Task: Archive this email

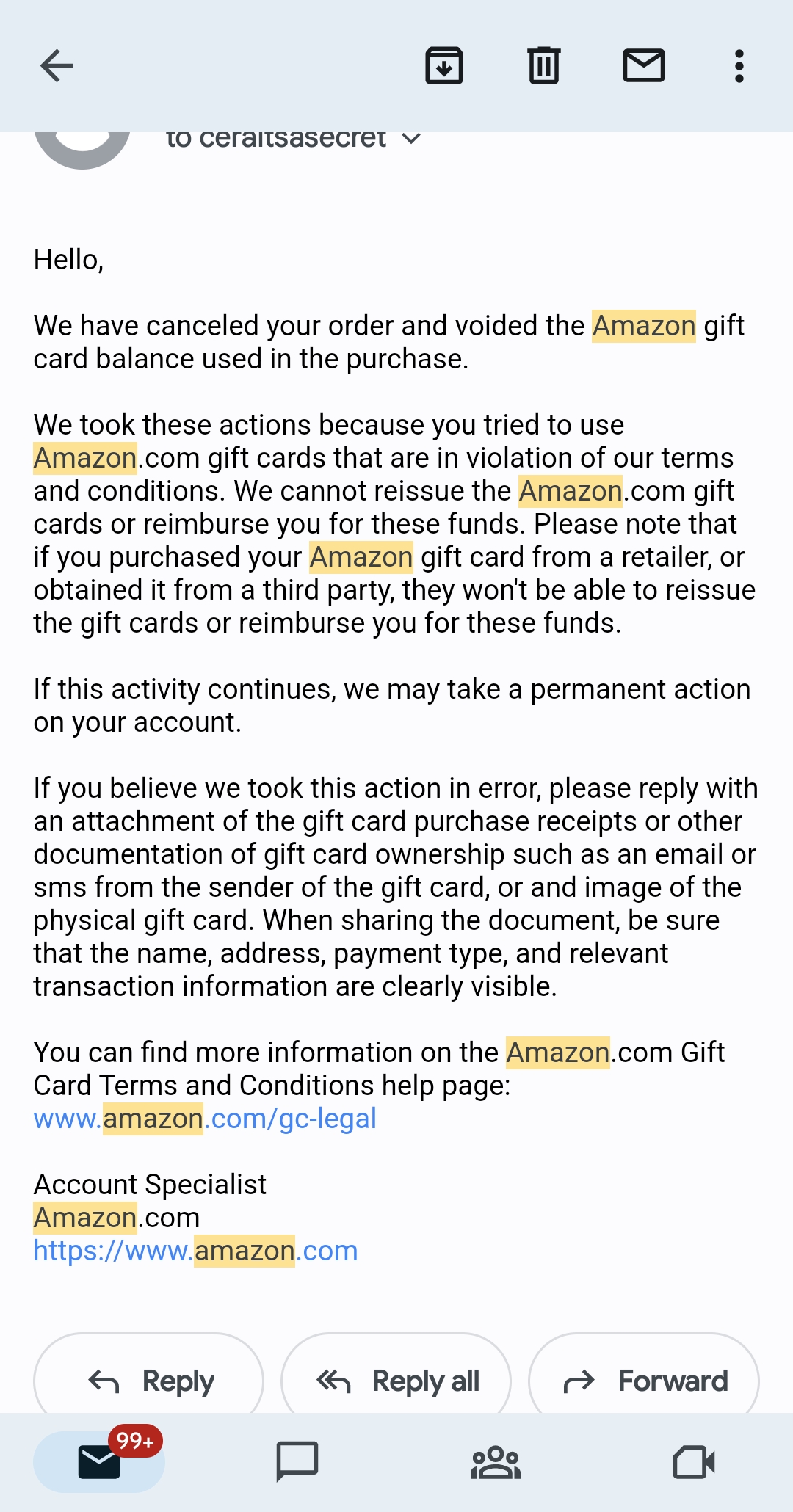Action: tap(443, 65)
